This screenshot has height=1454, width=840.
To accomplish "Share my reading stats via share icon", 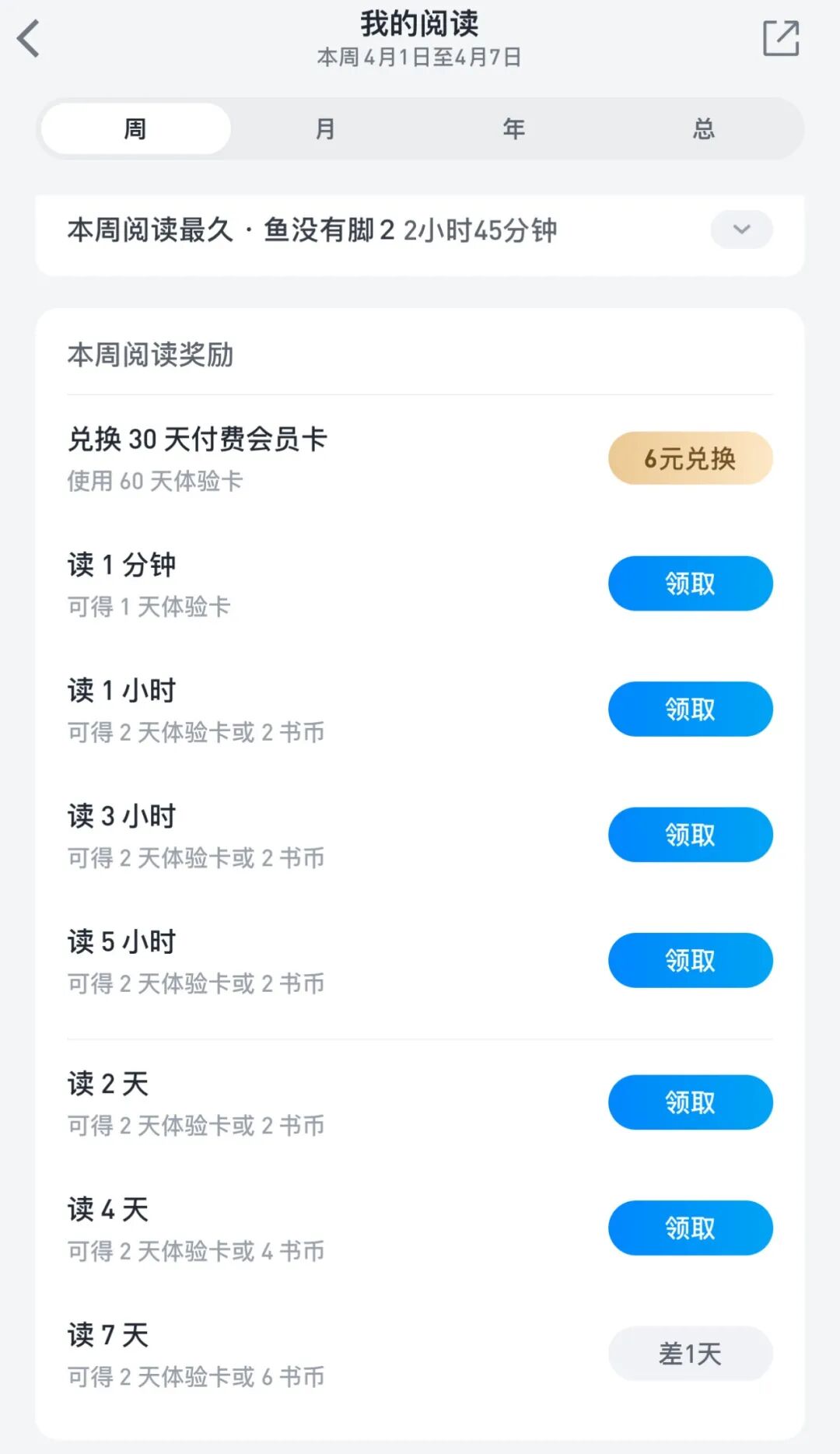I will (781, 39).
